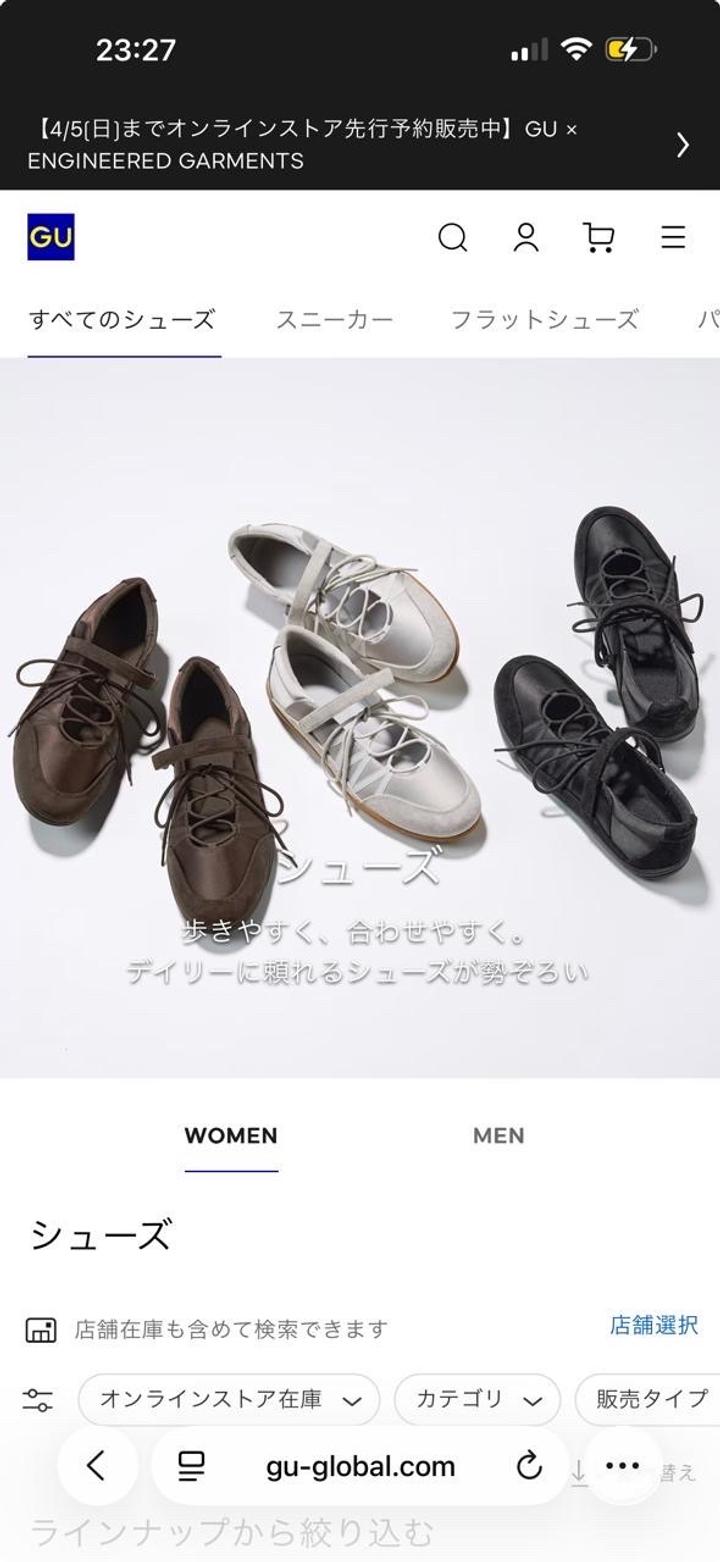Switch to the フラットシューズ tab

point(544,320)
